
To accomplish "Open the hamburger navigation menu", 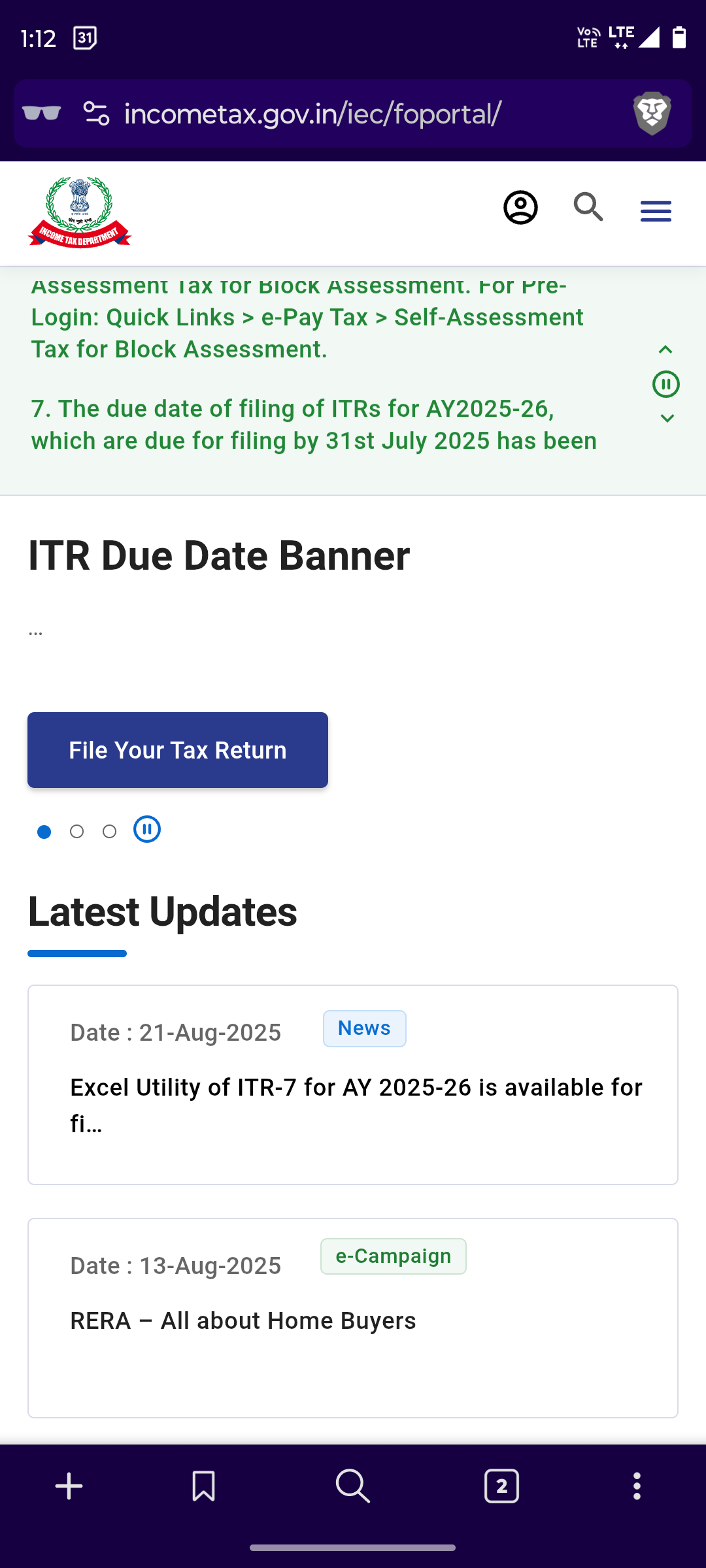I will pyautogui.click(x=656, y=211).
